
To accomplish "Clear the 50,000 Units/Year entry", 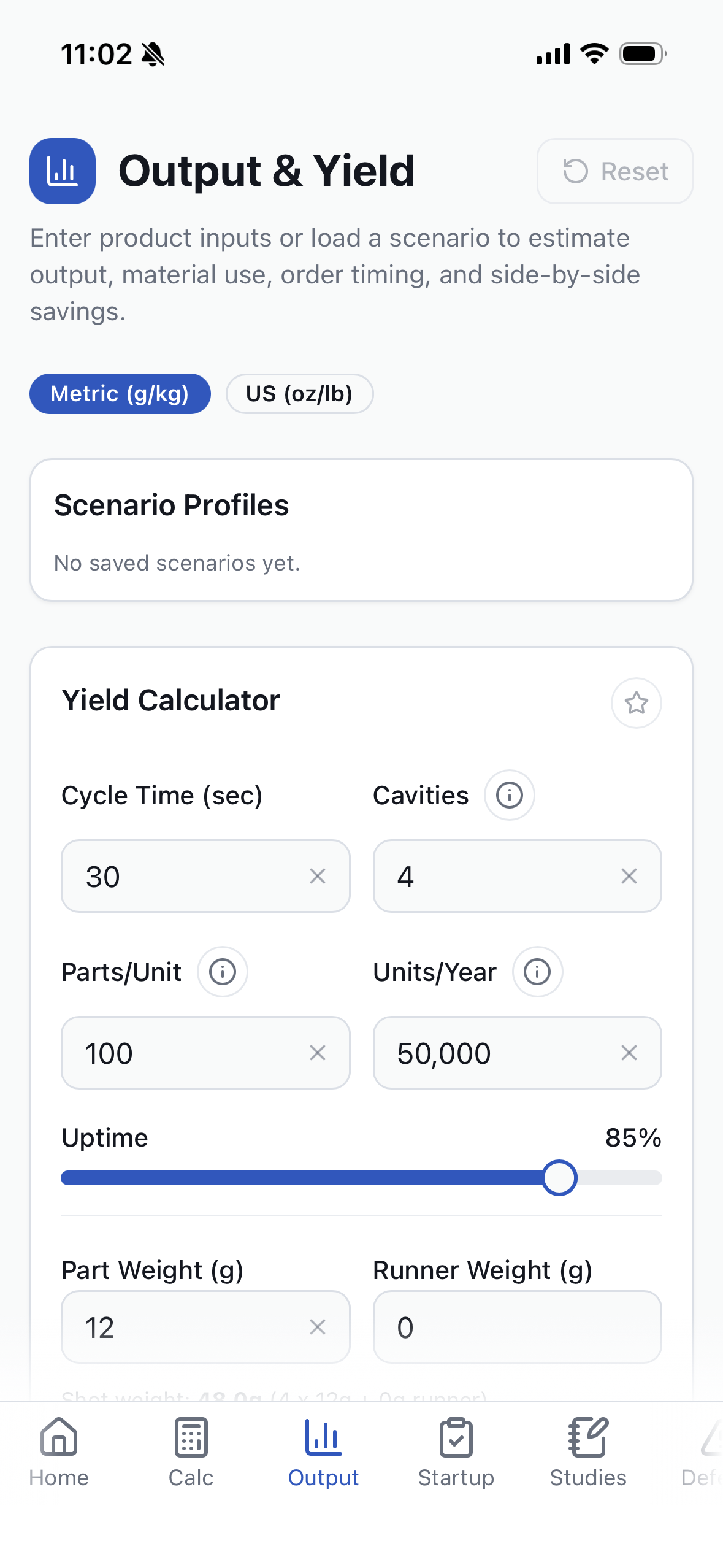I will [x=630, y=1053].
